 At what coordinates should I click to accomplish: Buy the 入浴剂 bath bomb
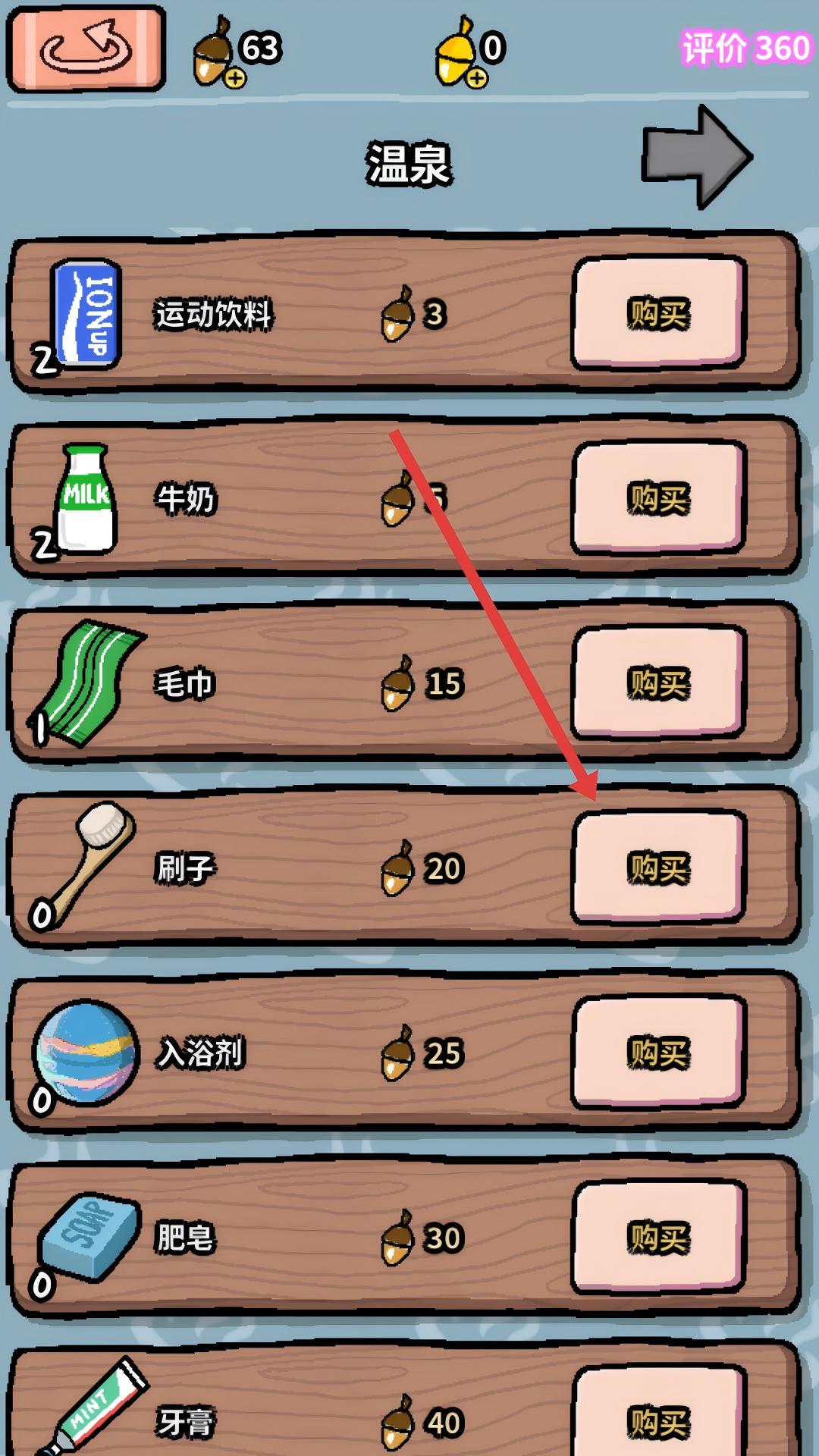click(658, 1053)
